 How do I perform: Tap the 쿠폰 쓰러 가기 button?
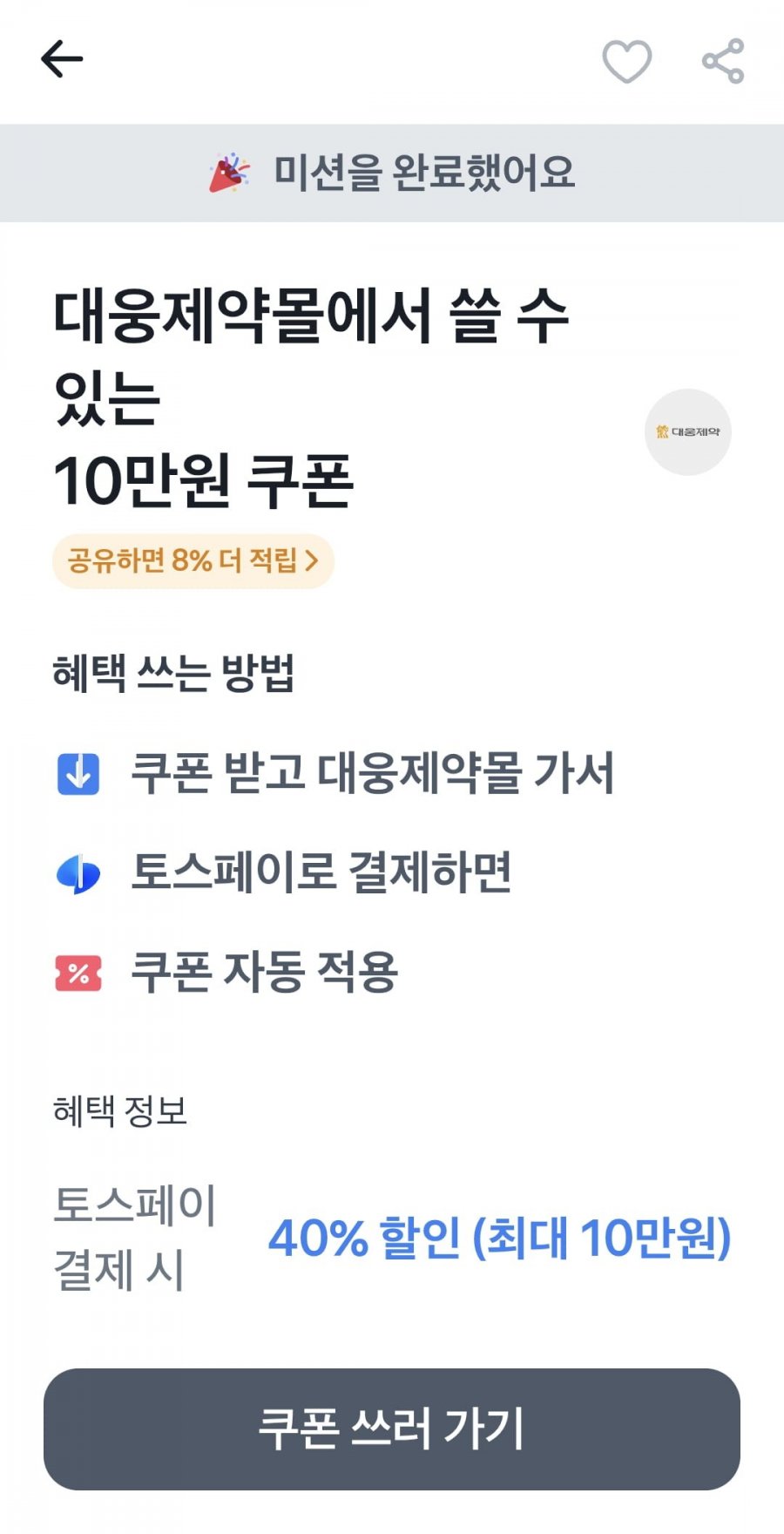coord(392,1429)
